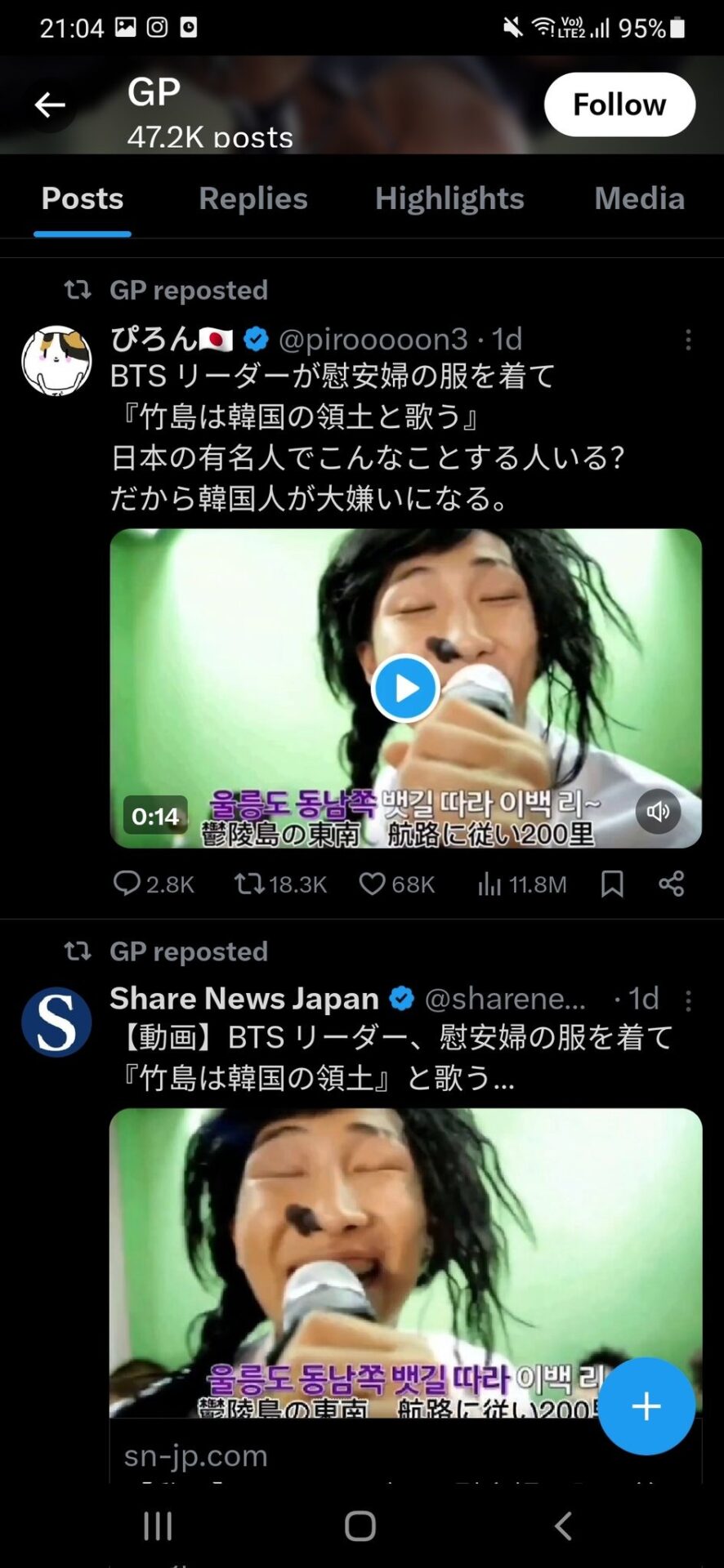Open overflow menu on Share News Japan post
This screenshot has height=1568, width=724.
click(688, 1000)
